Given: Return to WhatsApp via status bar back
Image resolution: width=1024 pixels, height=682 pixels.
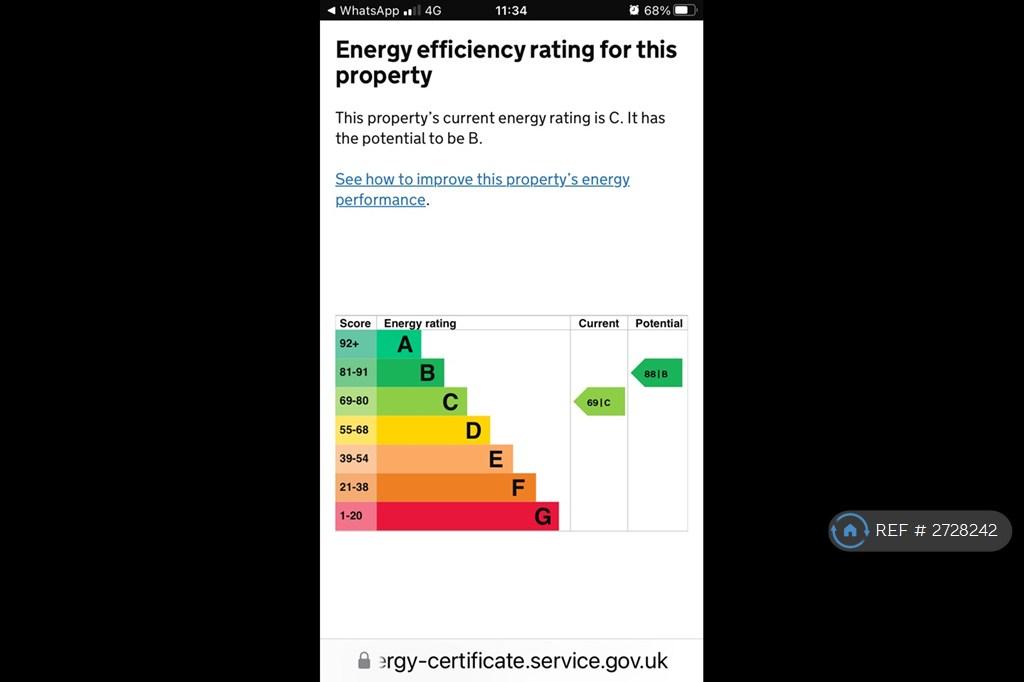Looking at the screenshot, I should pos(363,10).
